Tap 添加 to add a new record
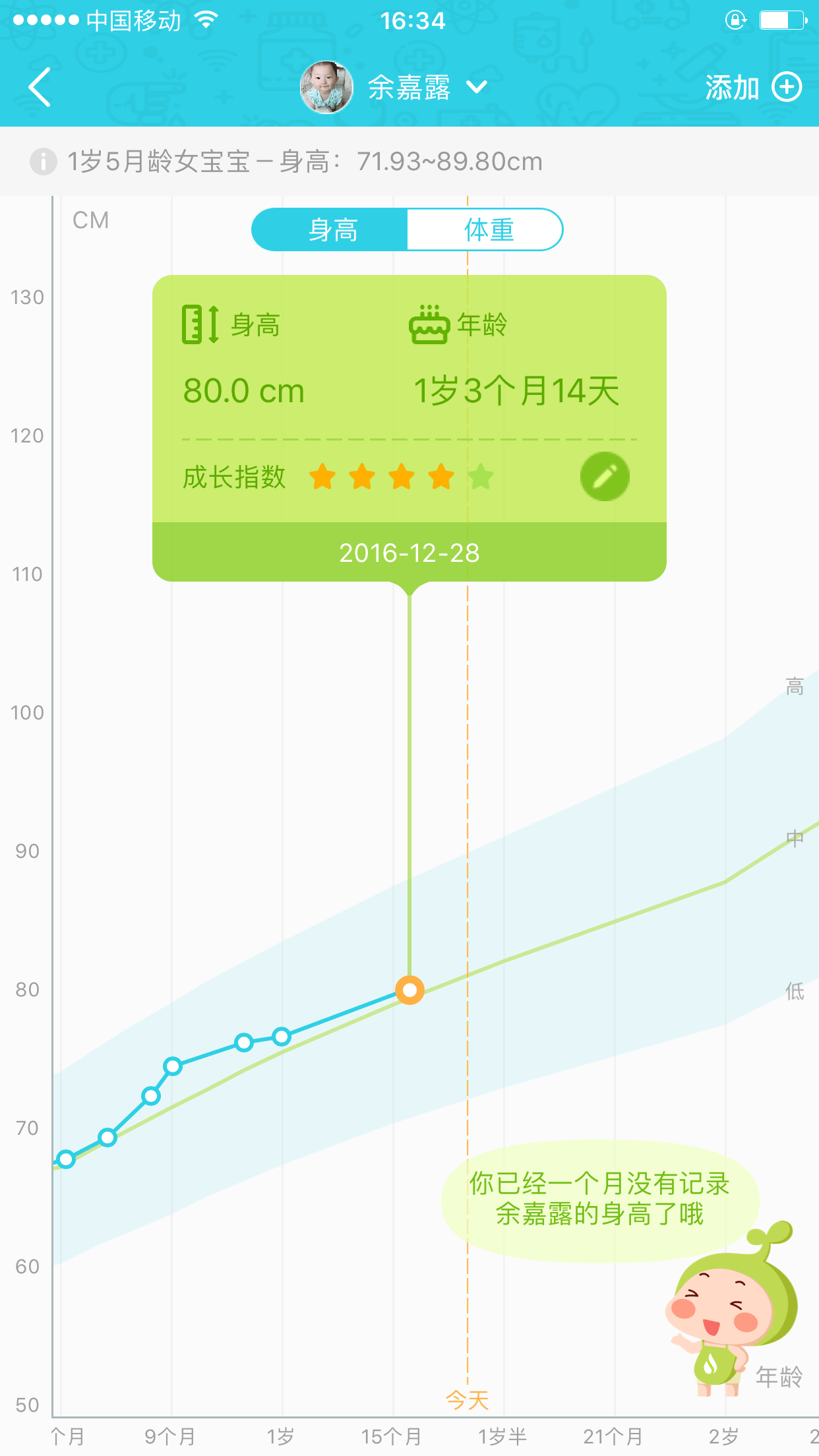819x1456 pixels. point(754,87)
